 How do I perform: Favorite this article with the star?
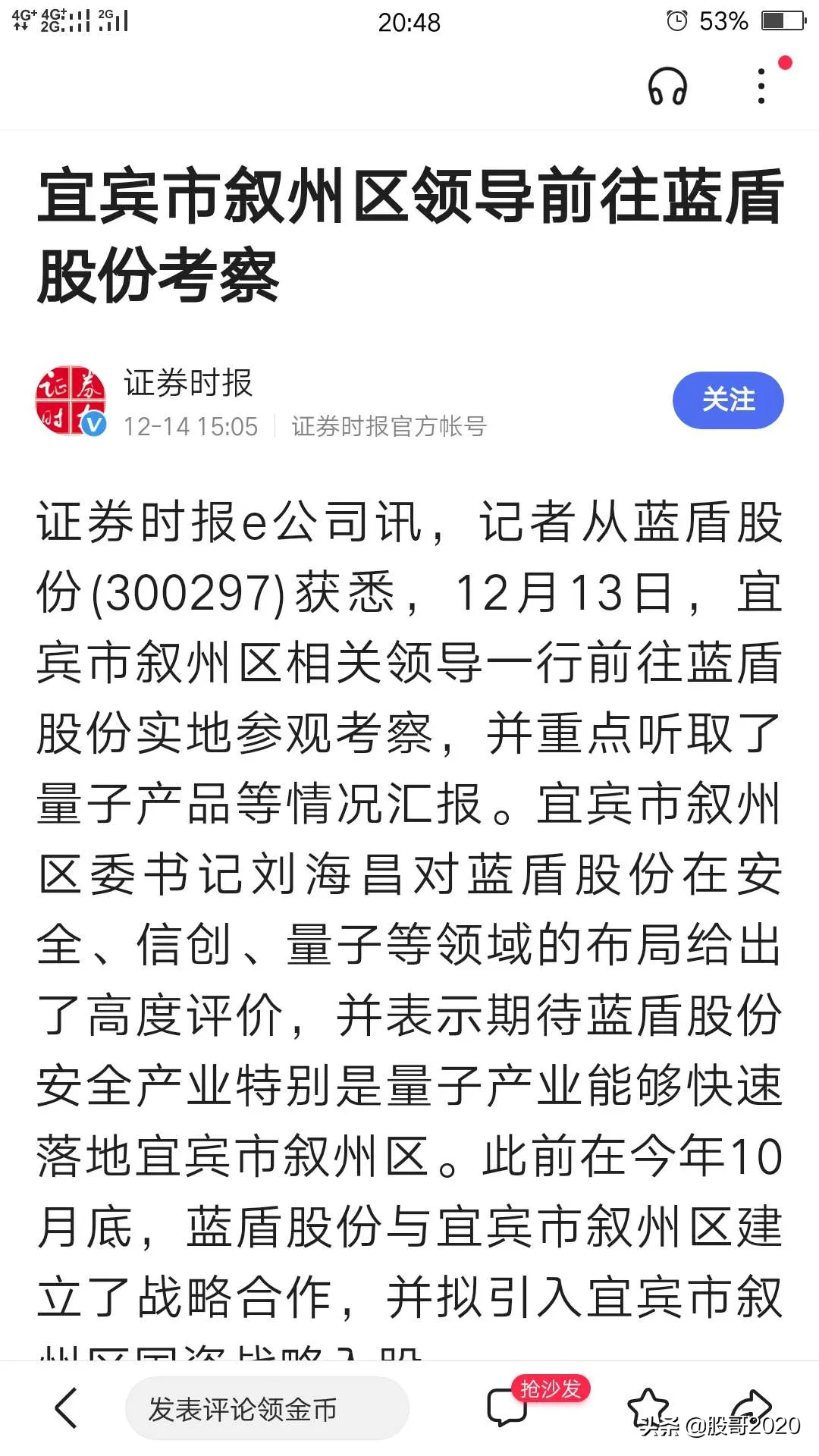648,1404
